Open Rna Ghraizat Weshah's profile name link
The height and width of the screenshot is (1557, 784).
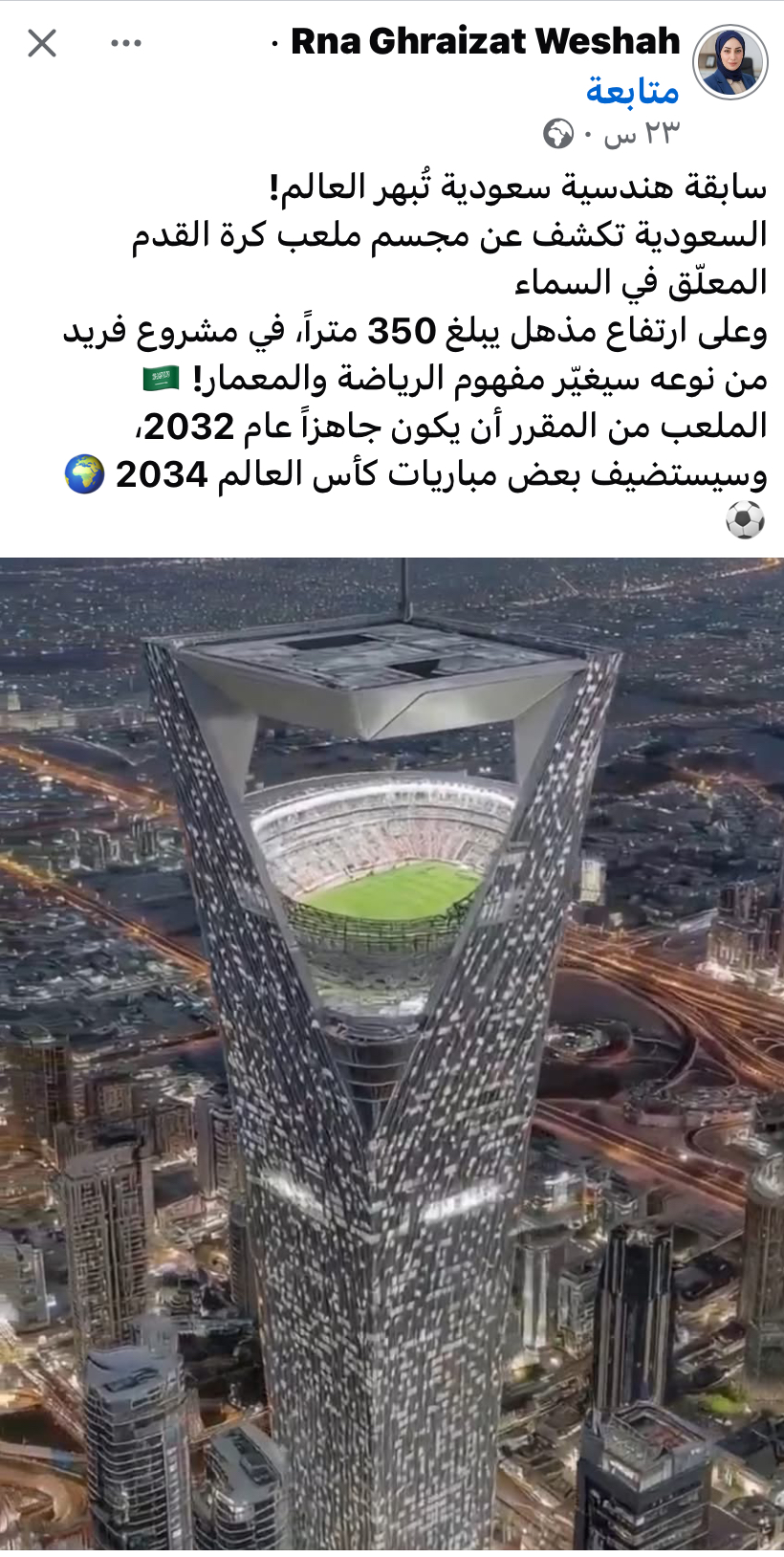tap(485, 42)
